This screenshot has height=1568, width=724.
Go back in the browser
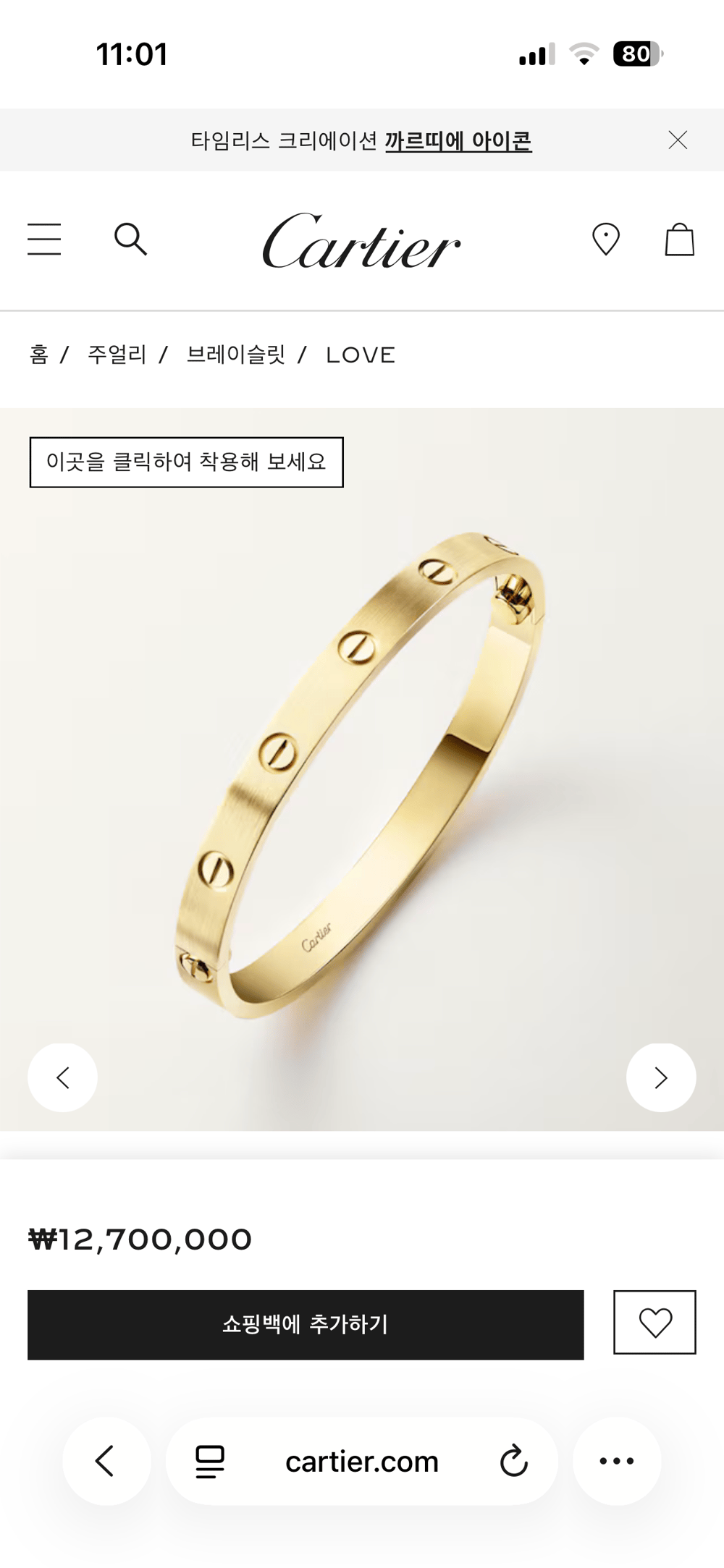(106, 1461)
